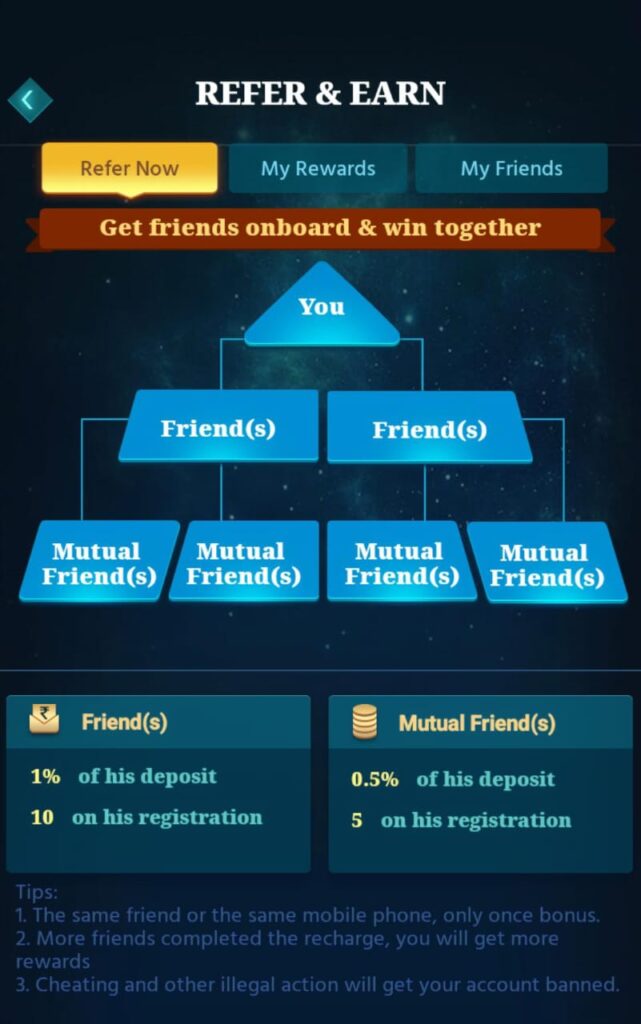Viewport: 641px width, 1024px height.
Task: Select the Refer Now tab
Action: pyautogui.click(x=129, y=168)
